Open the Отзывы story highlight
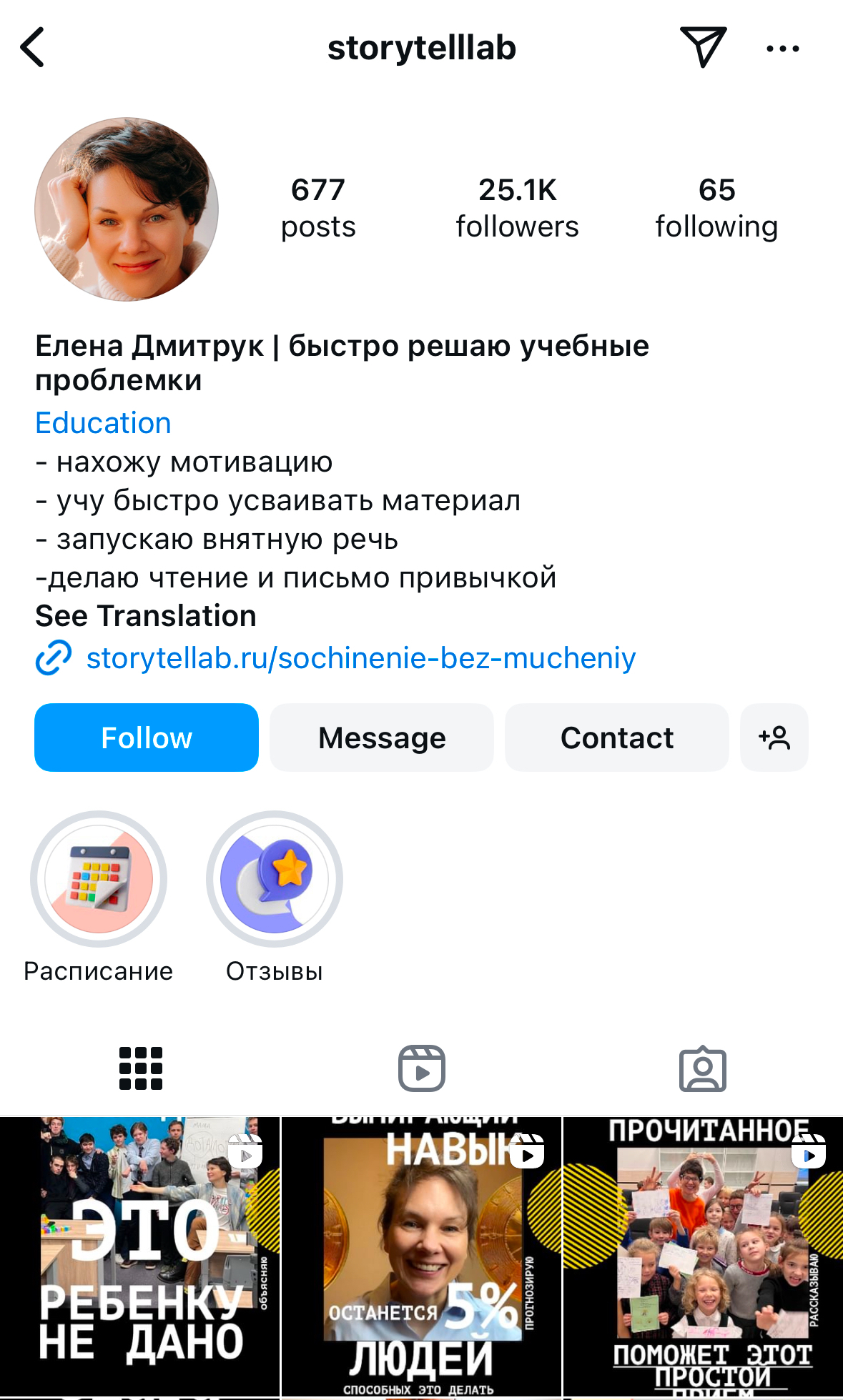This screenshot has height=1400, width=843. pyautogui.click(x=275, y=879)
